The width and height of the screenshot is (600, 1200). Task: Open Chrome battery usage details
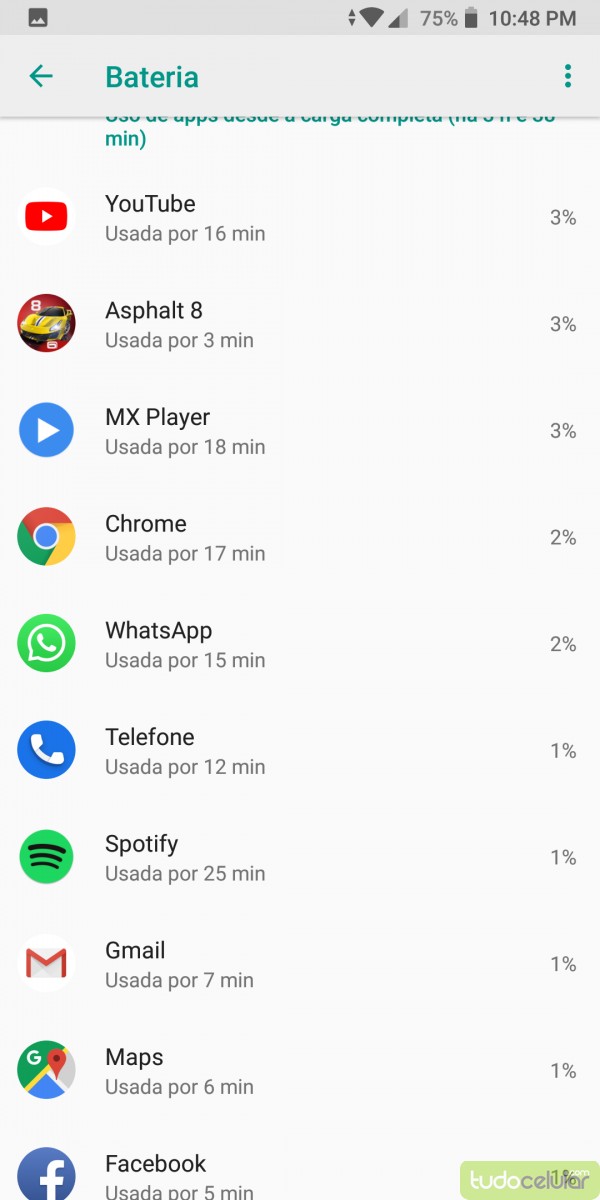coord(300,537)
